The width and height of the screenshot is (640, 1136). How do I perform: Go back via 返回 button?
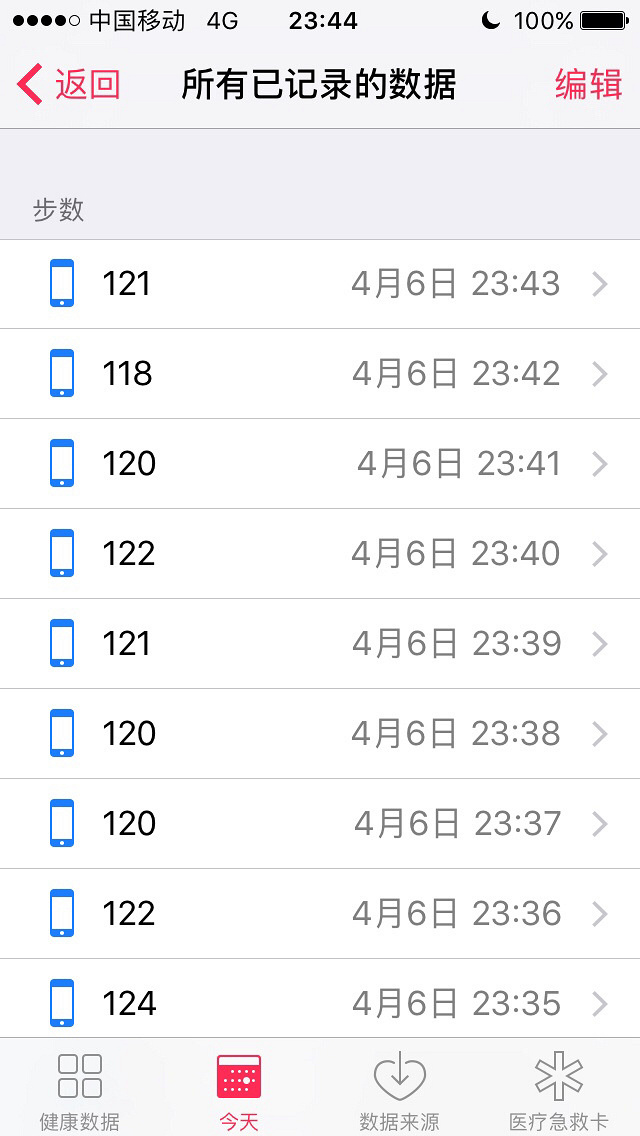[x=70, y=85]
